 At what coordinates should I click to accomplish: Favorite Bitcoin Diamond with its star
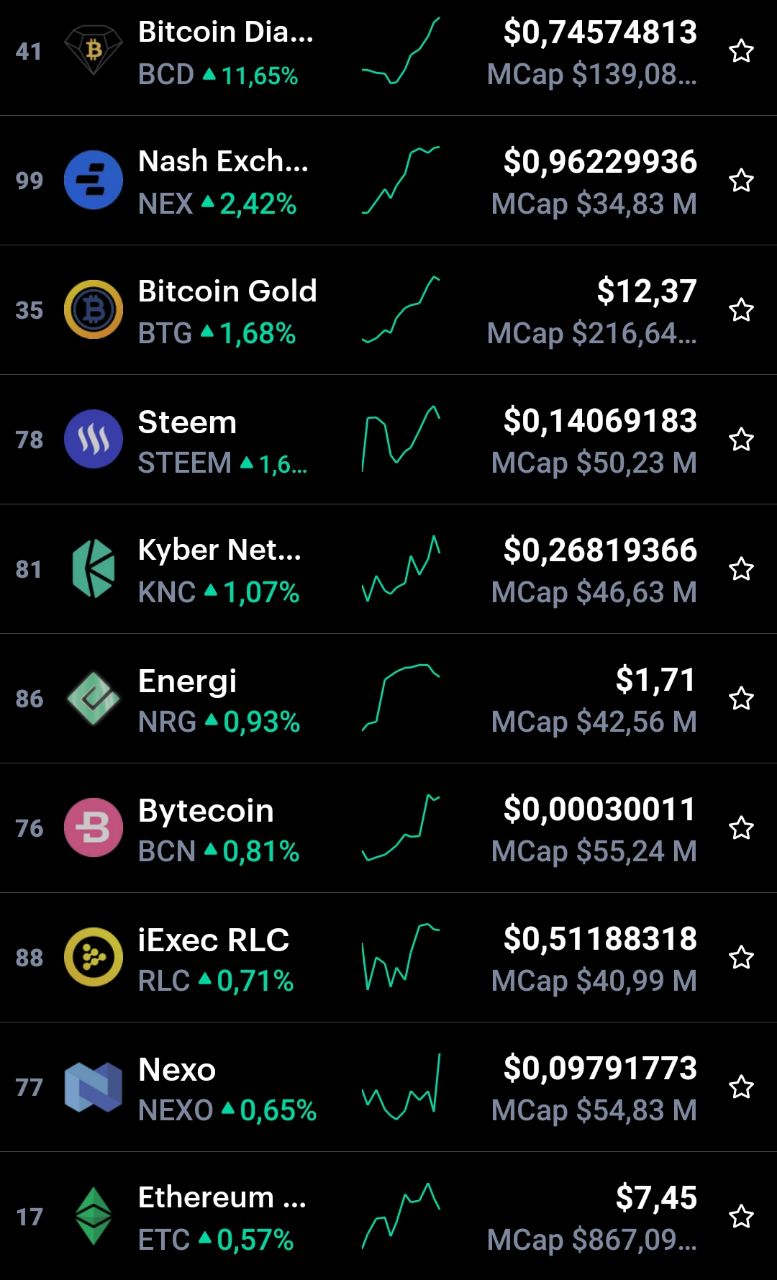[741, 51]
